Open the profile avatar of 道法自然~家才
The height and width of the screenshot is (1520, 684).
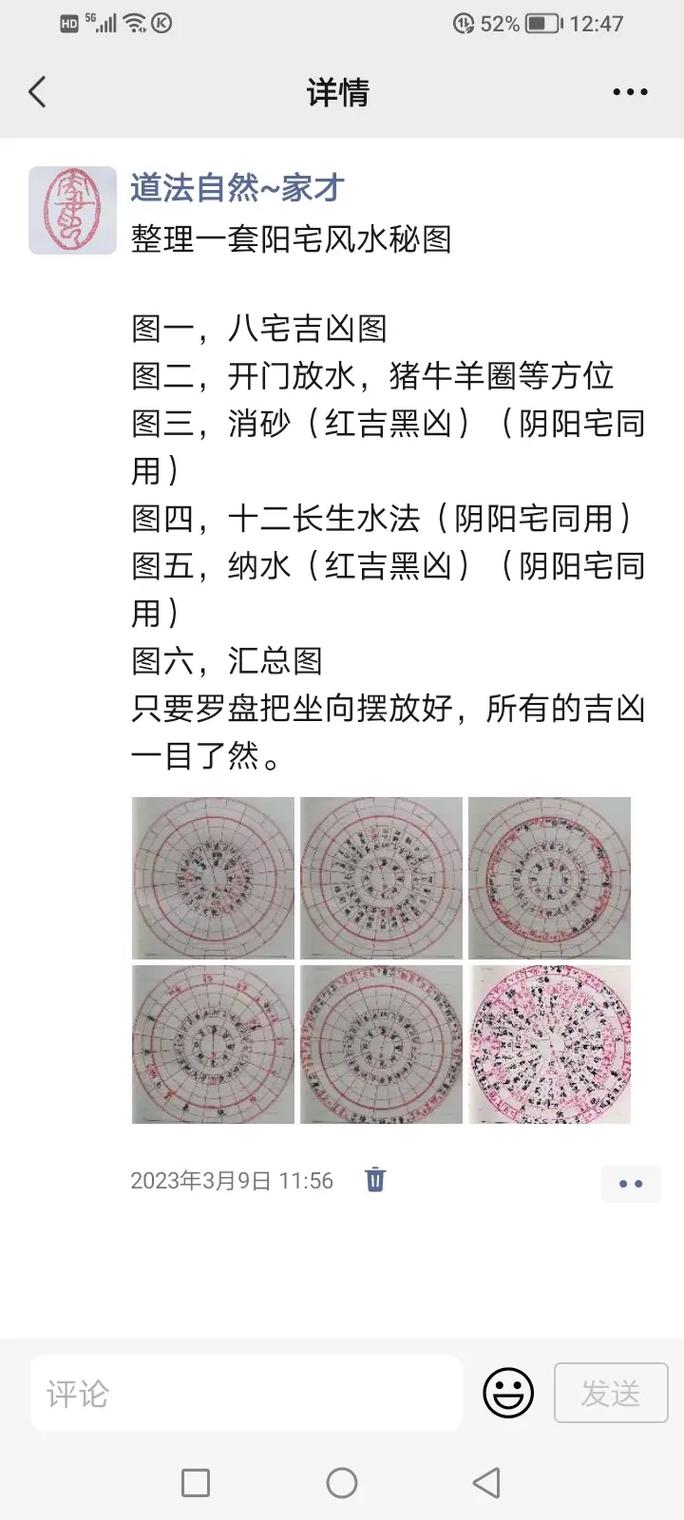(72, 210)
